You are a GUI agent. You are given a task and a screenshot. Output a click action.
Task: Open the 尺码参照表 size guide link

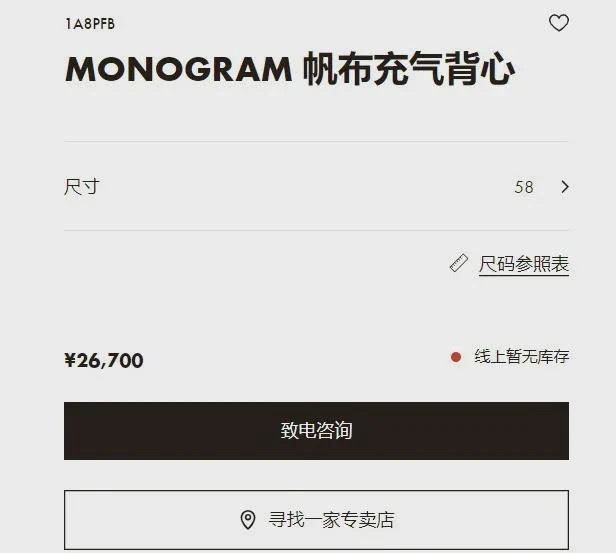[x=522, y=264]
